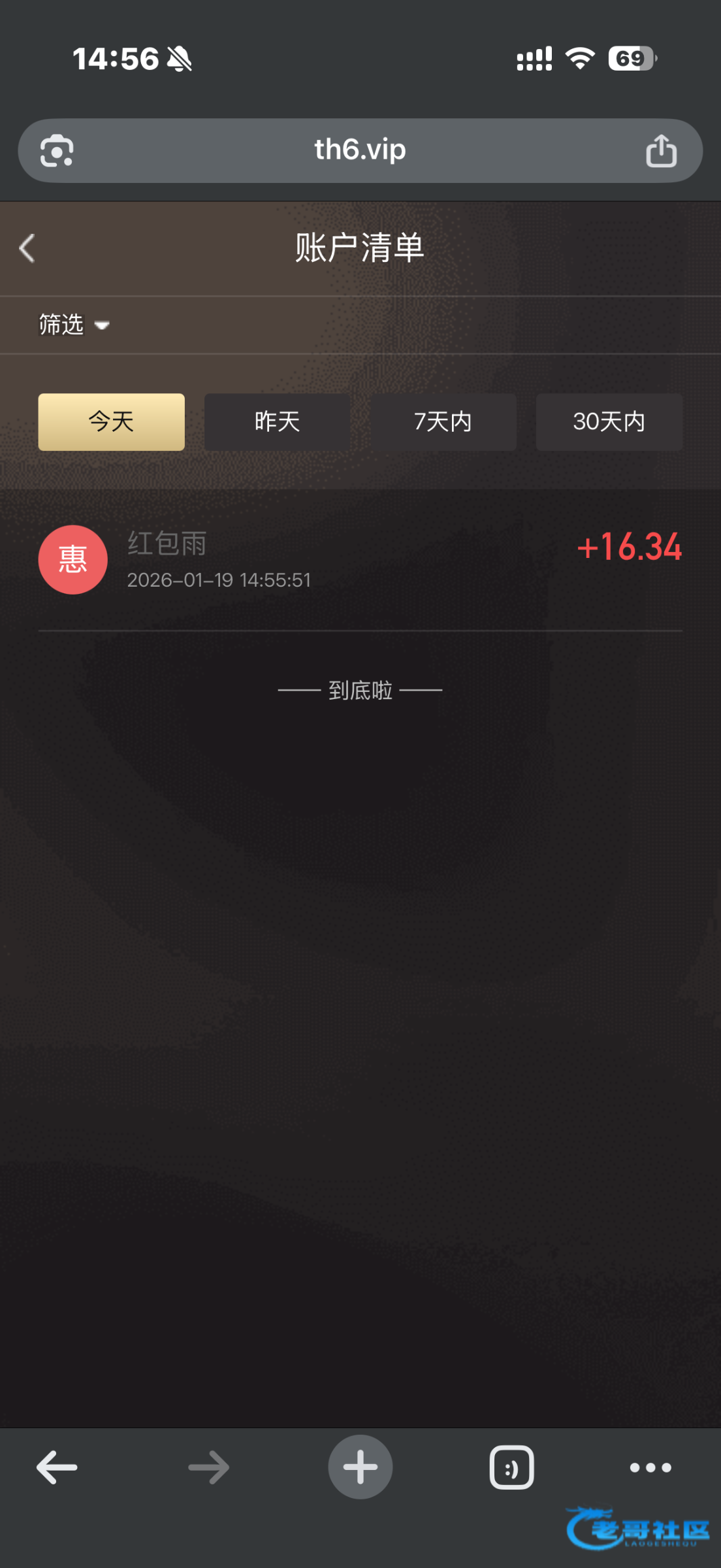Share this page from the browser

(661, 151)
